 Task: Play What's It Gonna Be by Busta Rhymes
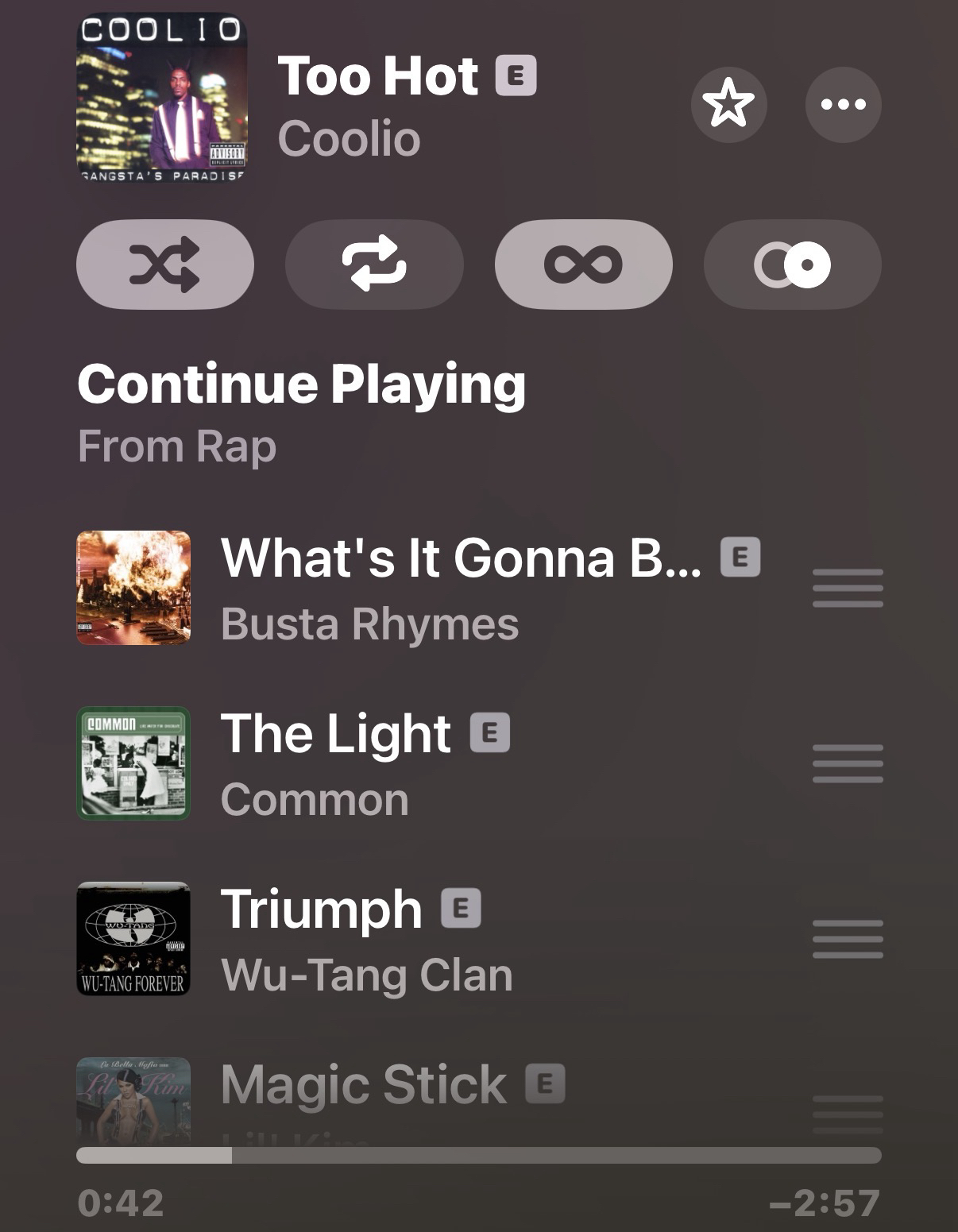461,588
